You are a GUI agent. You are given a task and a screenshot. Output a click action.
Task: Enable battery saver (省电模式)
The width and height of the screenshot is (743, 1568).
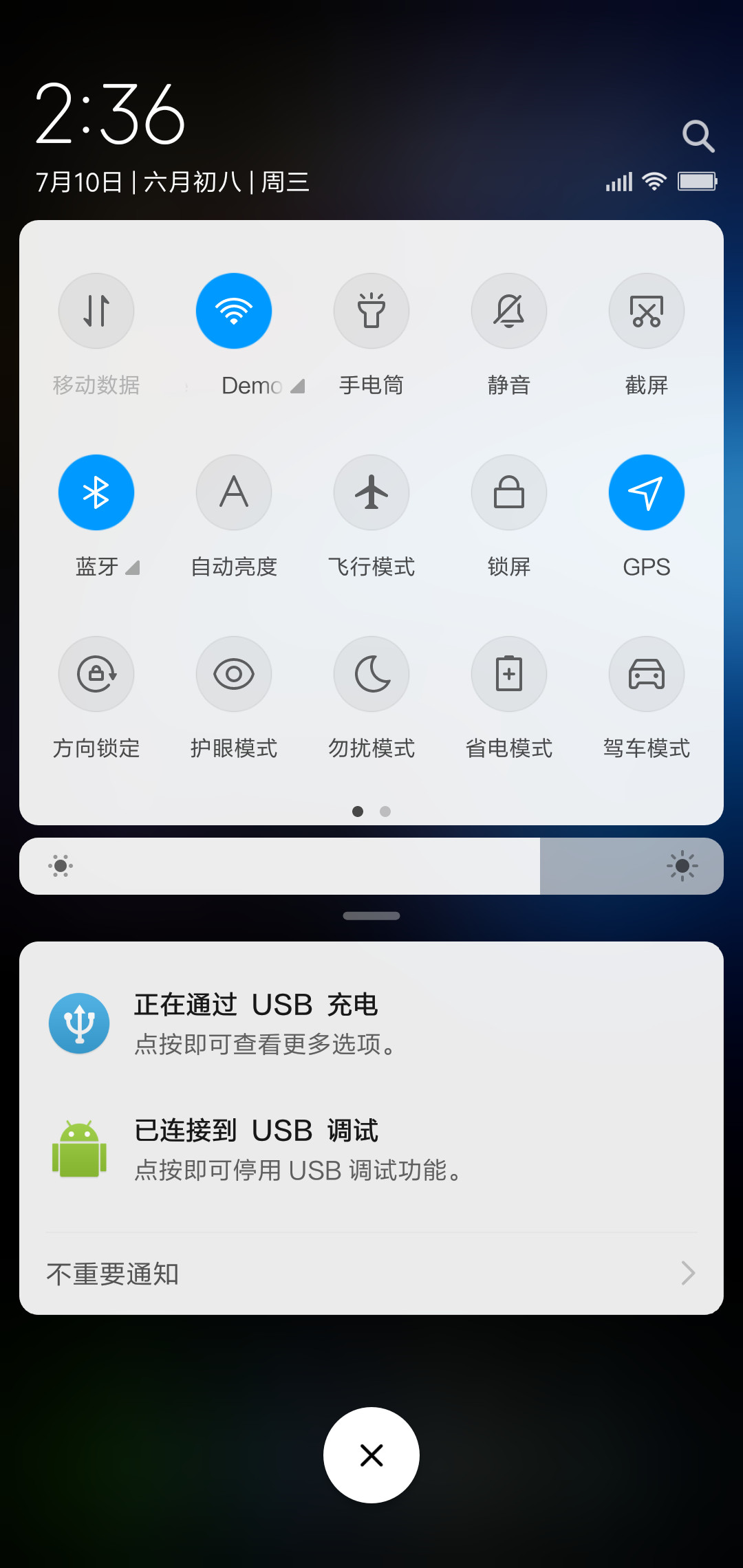pyautogui.click(x=509, y=674)
